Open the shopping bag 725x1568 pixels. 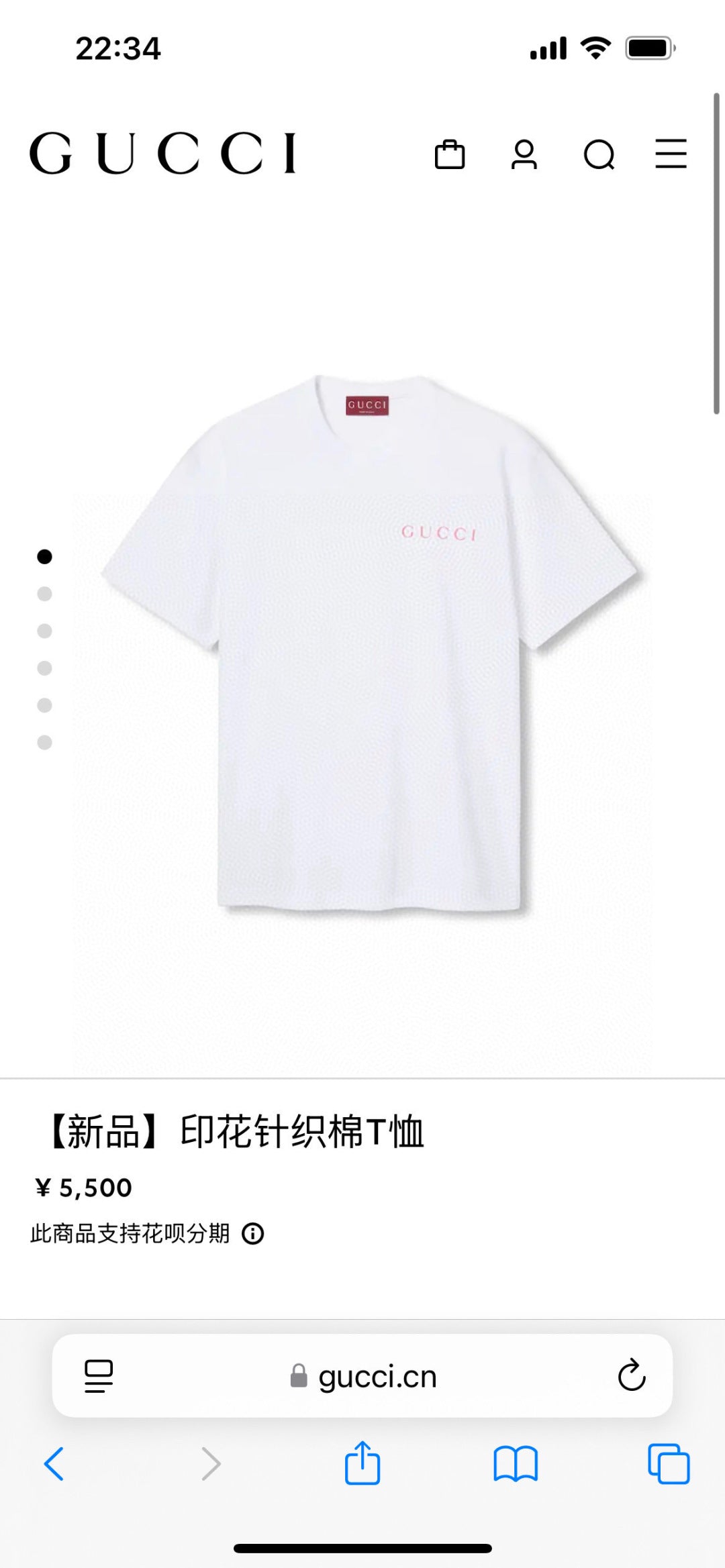click(x=450, y=154)
